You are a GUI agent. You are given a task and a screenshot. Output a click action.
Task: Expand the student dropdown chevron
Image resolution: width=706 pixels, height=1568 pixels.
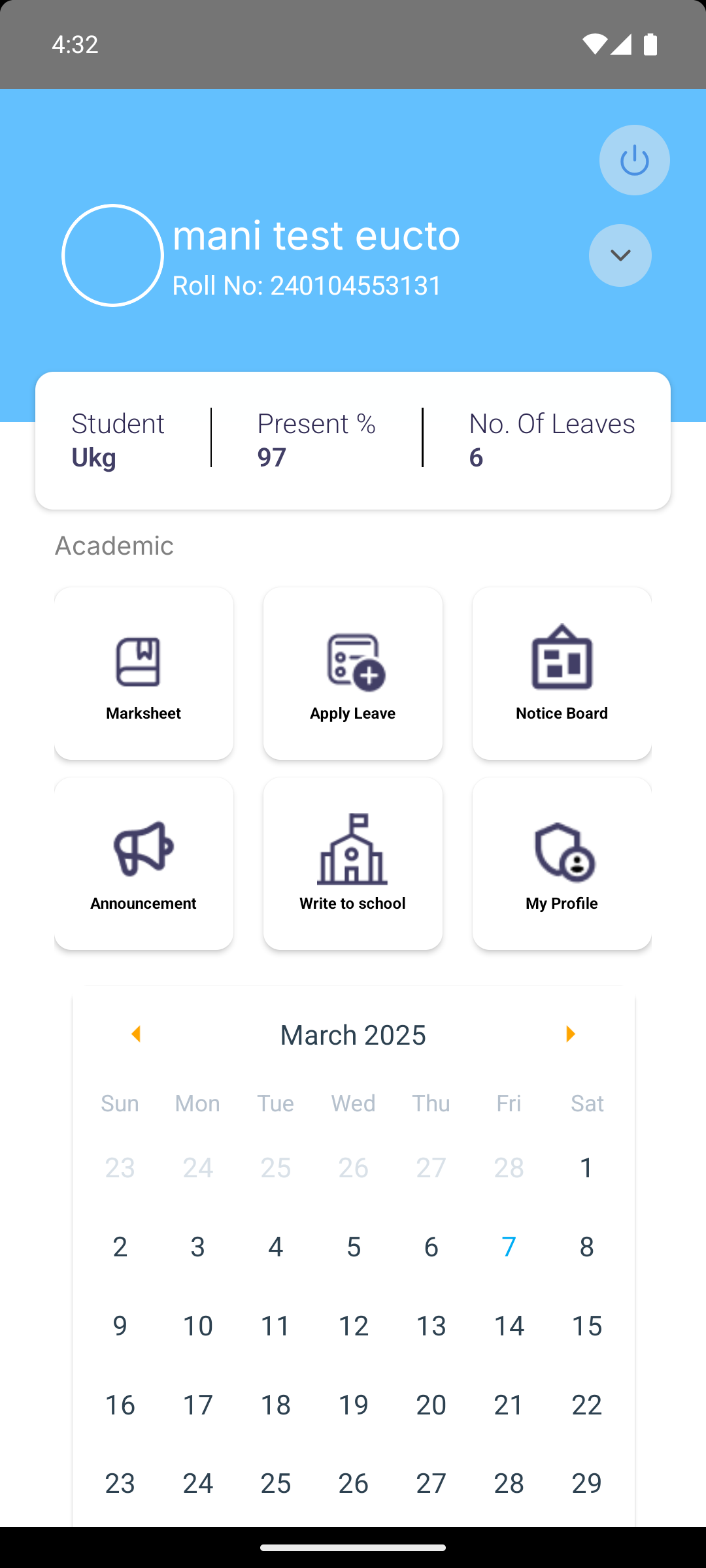click(x=620, y=255)
